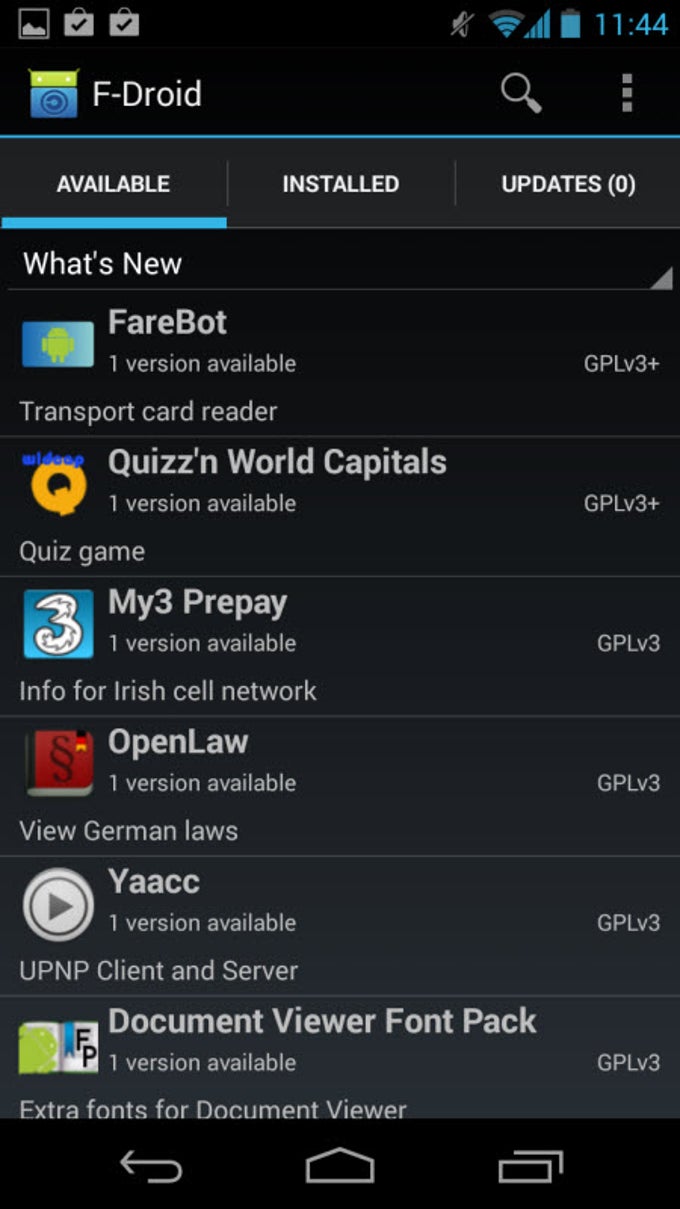Switch to the Updates (0) tab
Image resolution: width=680 pixels, height=1209 pixels.
tap(568, 184)
